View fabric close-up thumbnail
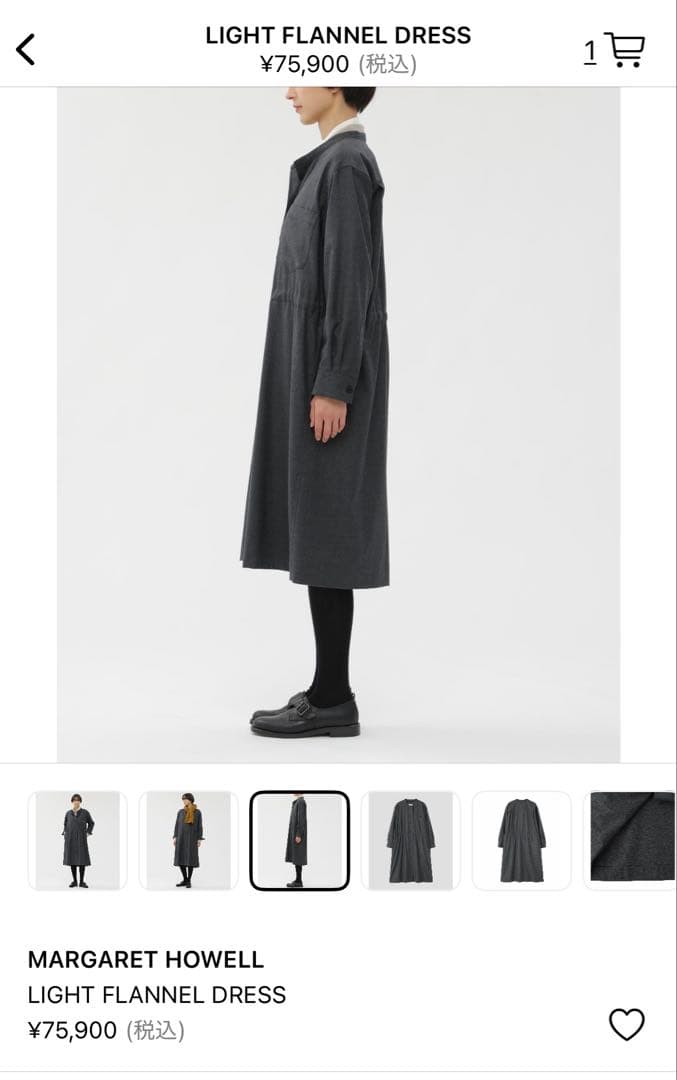 click(x=630, y=840)
